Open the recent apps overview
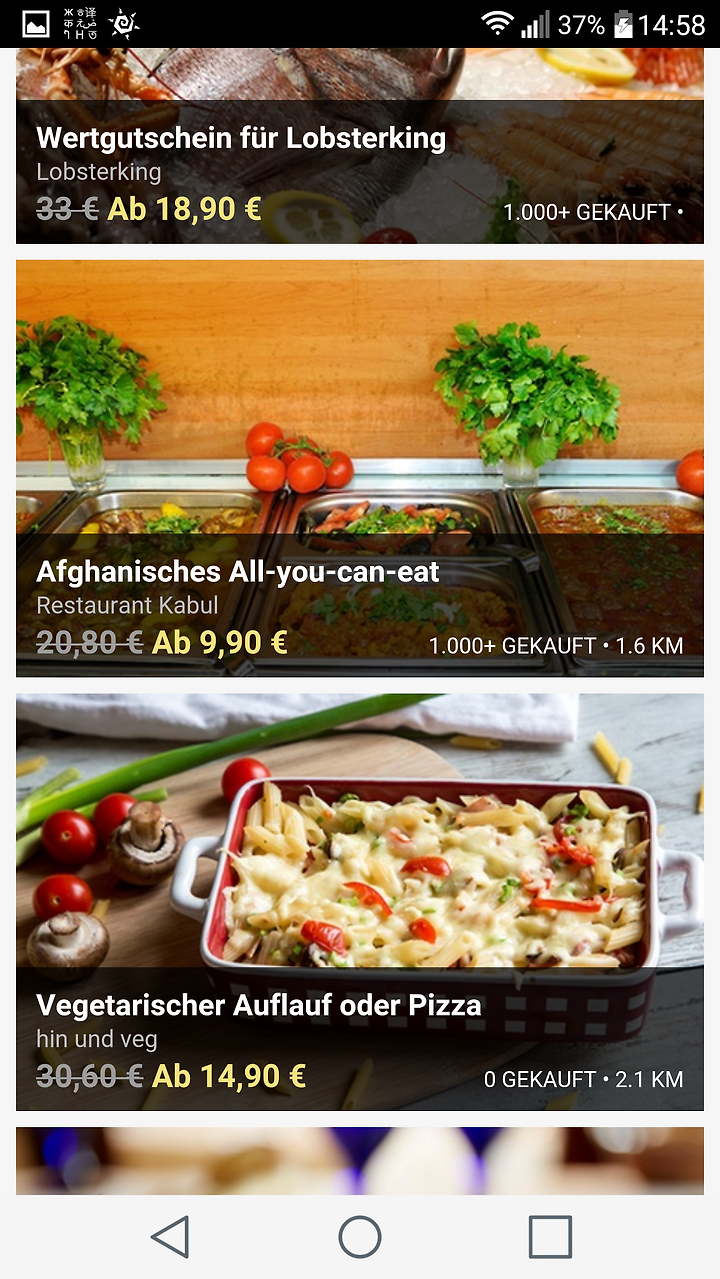The image size is (720, 1279). click(550, 1237)
